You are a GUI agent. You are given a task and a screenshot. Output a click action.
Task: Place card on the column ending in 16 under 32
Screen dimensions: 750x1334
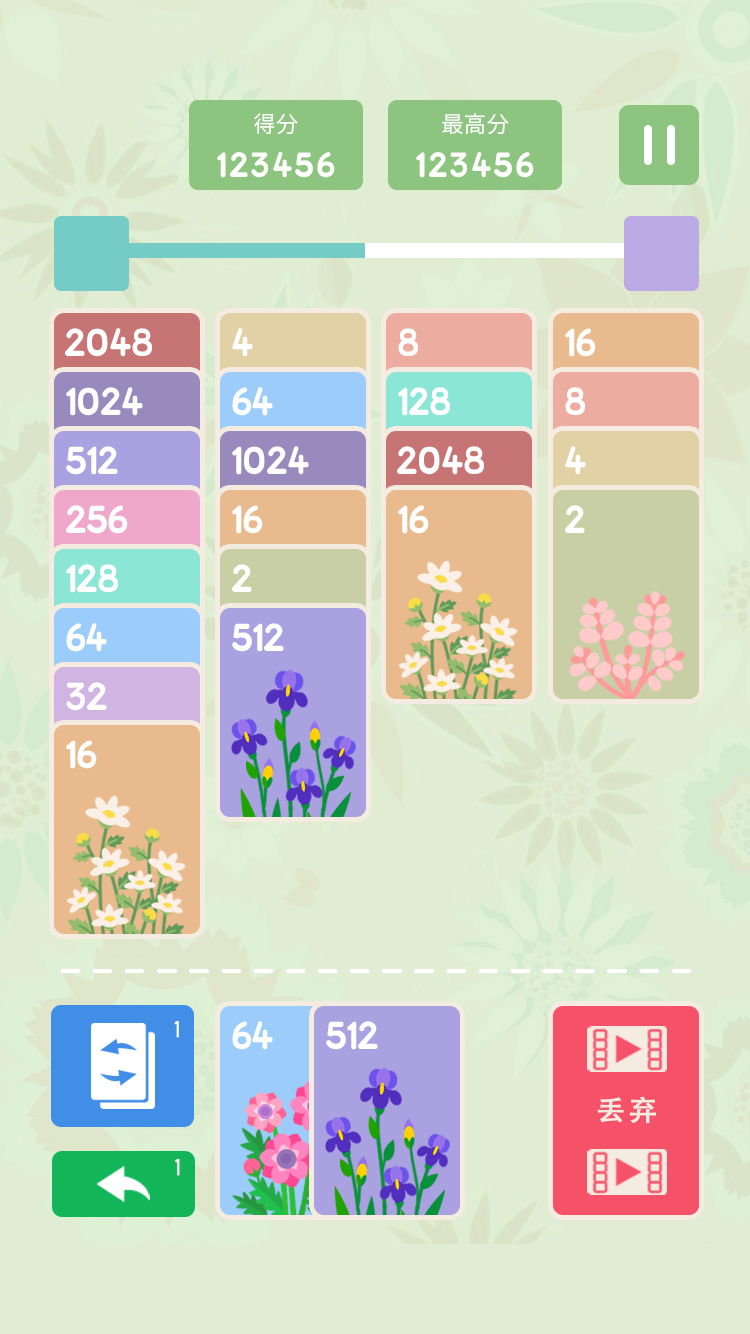point(127,830)
